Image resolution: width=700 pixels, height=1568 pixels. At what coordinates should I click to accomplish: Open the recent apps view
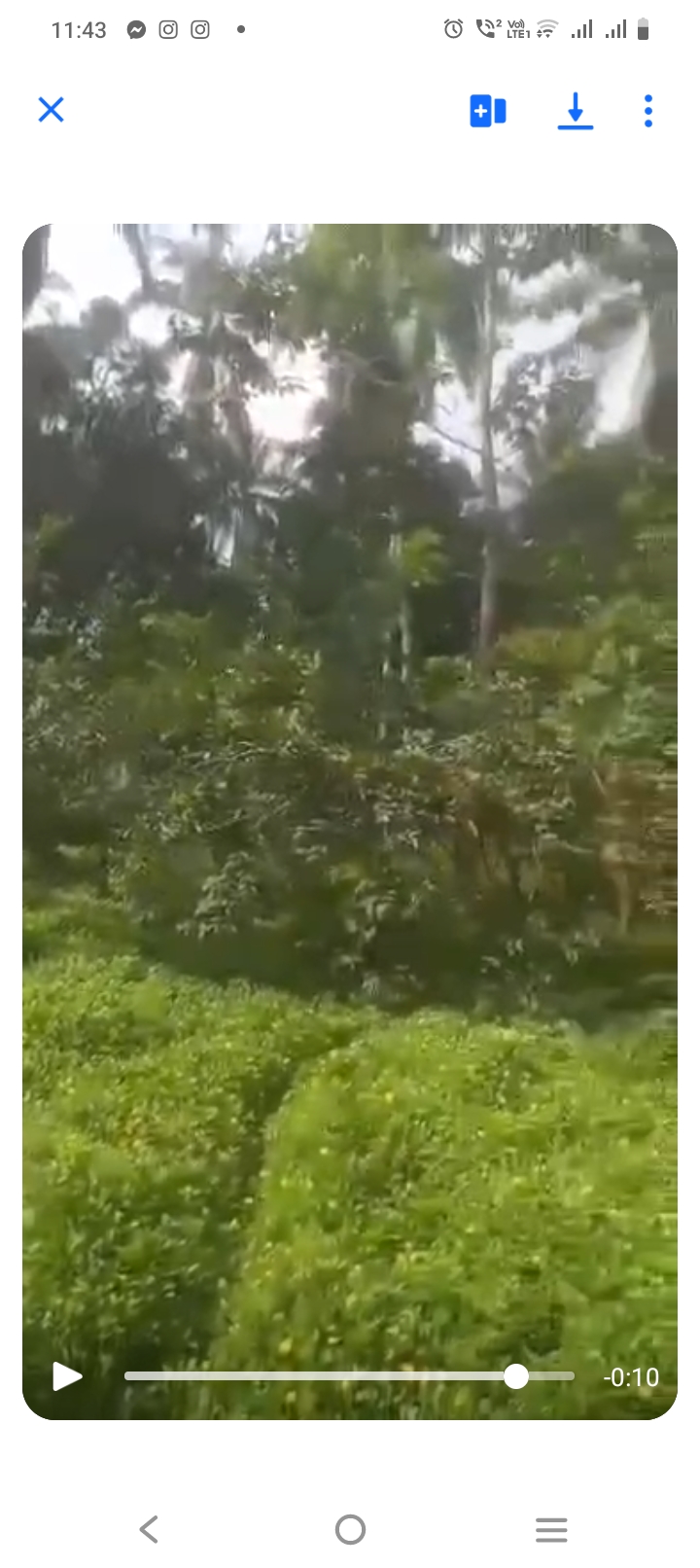pyautogui.click(x=551, y=1529)
